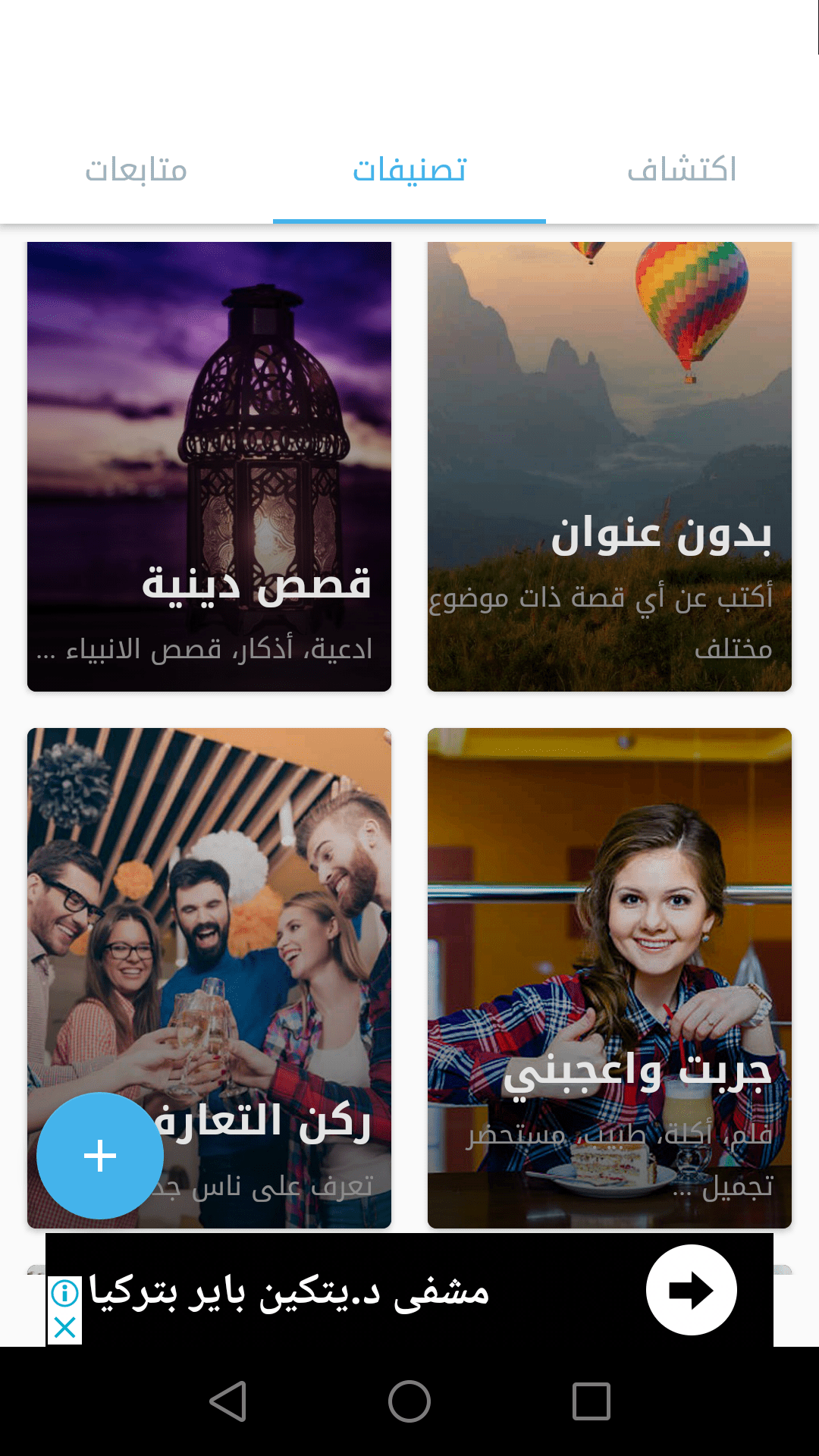This screenshot has height=1456, width=819.
Task: Go to the home screen
Action: [x=409, y=1401]
